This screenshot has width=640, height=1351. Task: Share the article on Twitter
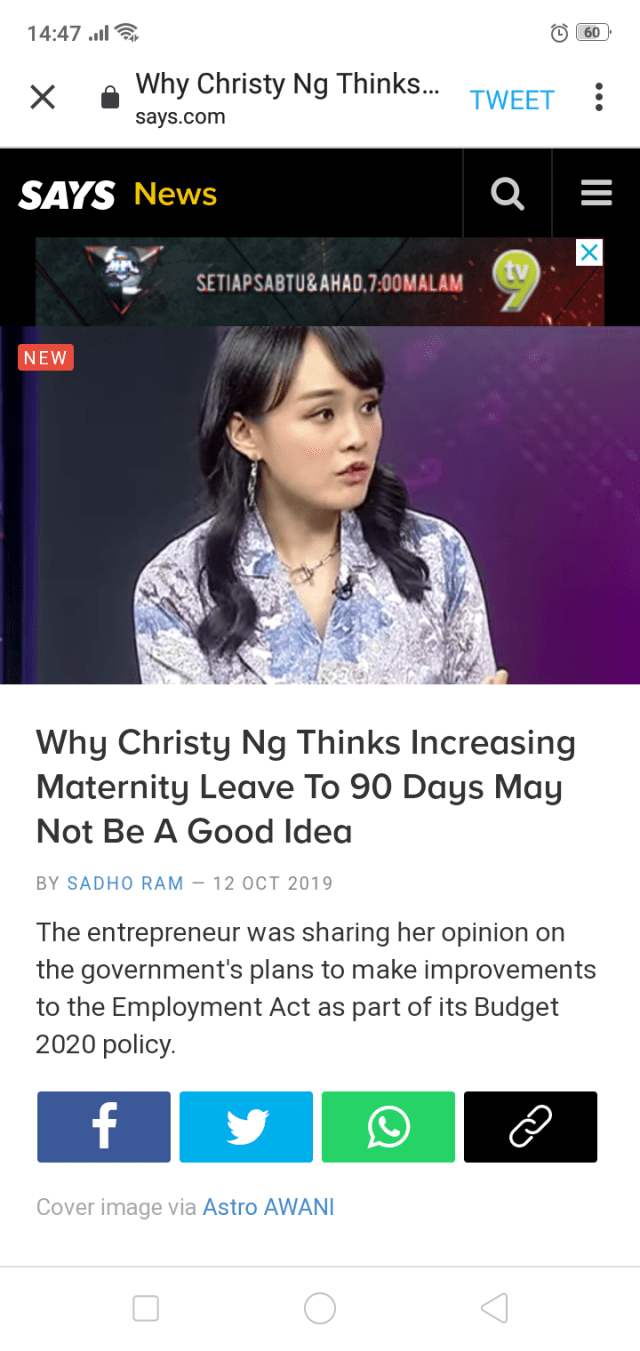coord(246,1127)
